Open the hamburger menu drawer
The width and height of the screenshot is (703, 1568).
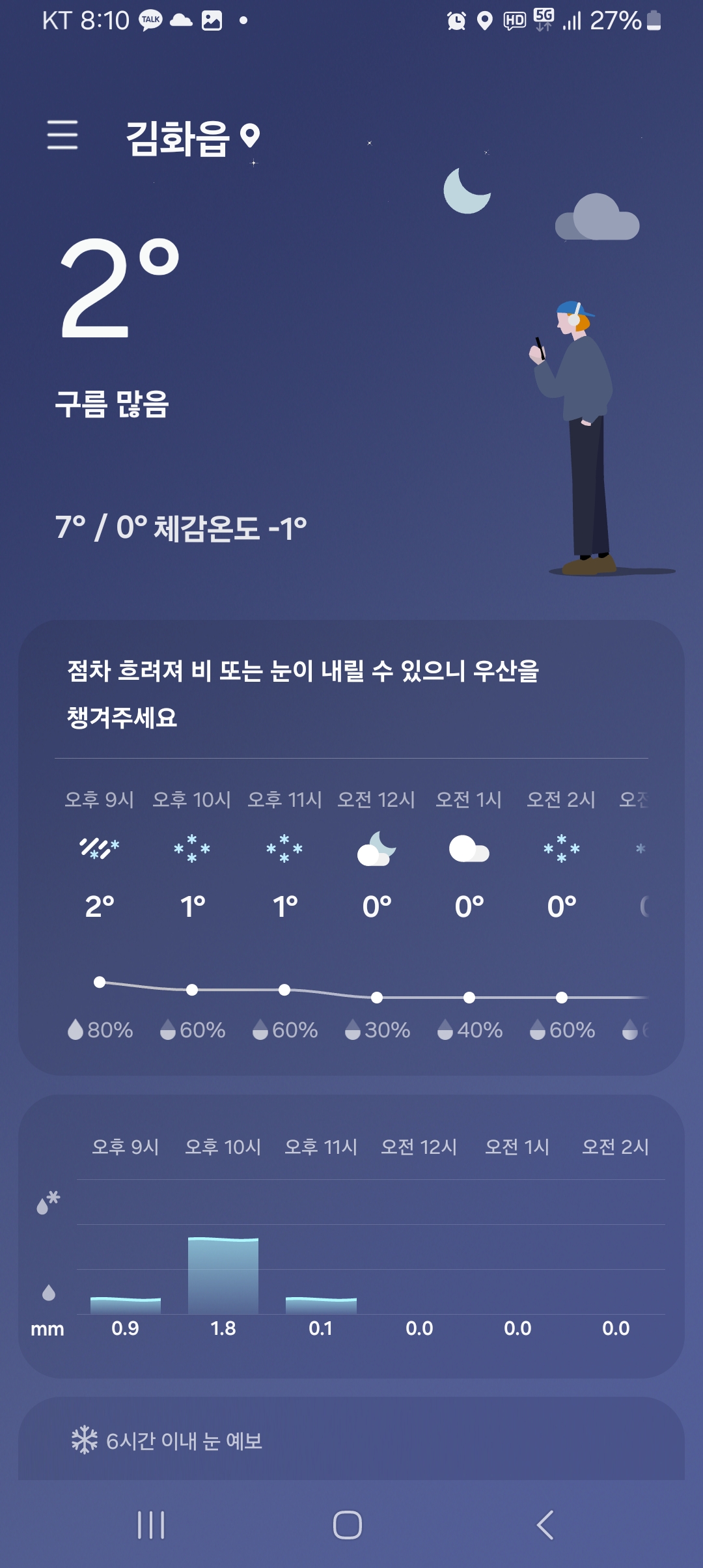coord(62,135)
